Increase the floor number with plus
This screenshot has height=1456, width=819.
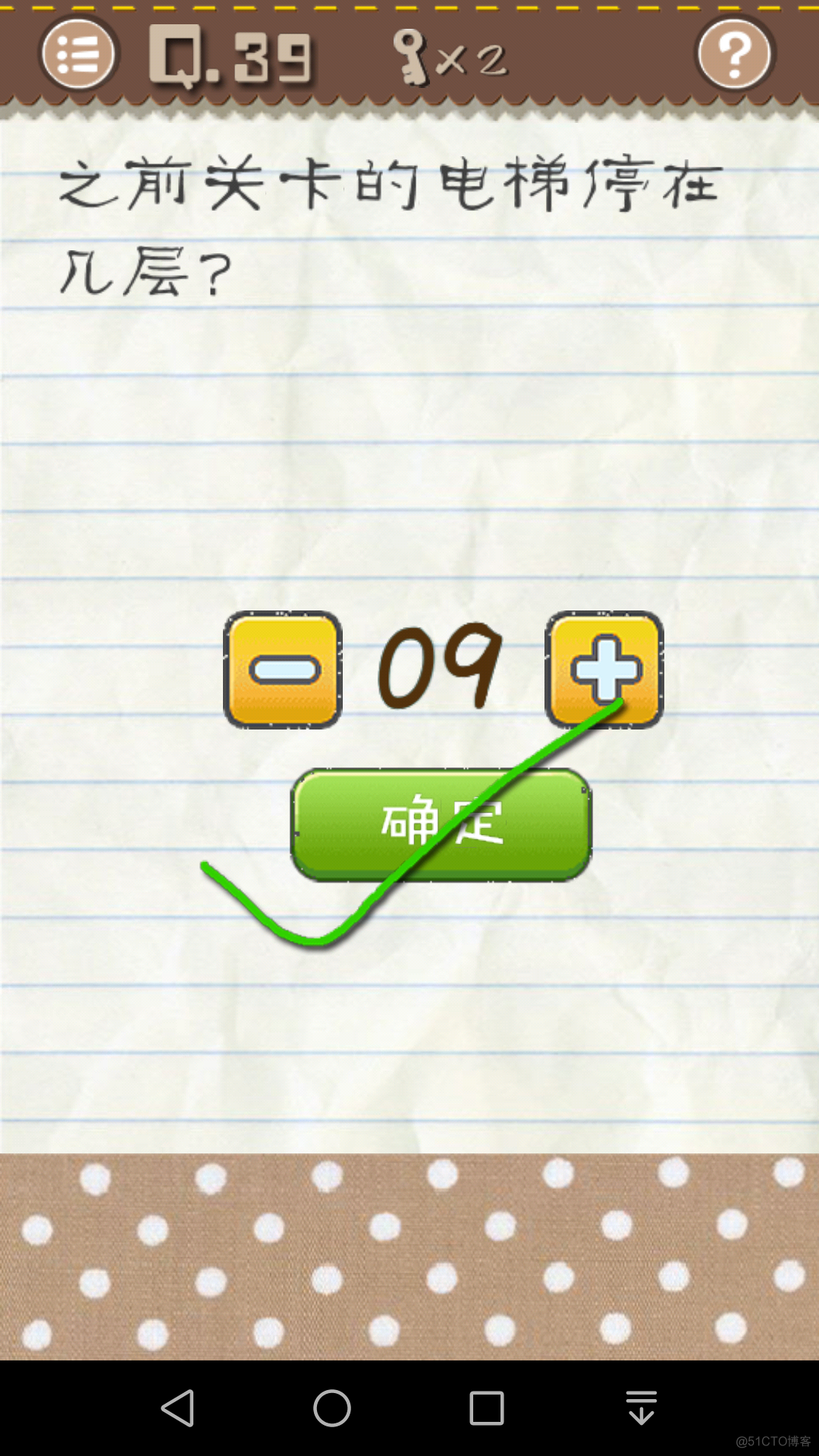click(604, 670)
